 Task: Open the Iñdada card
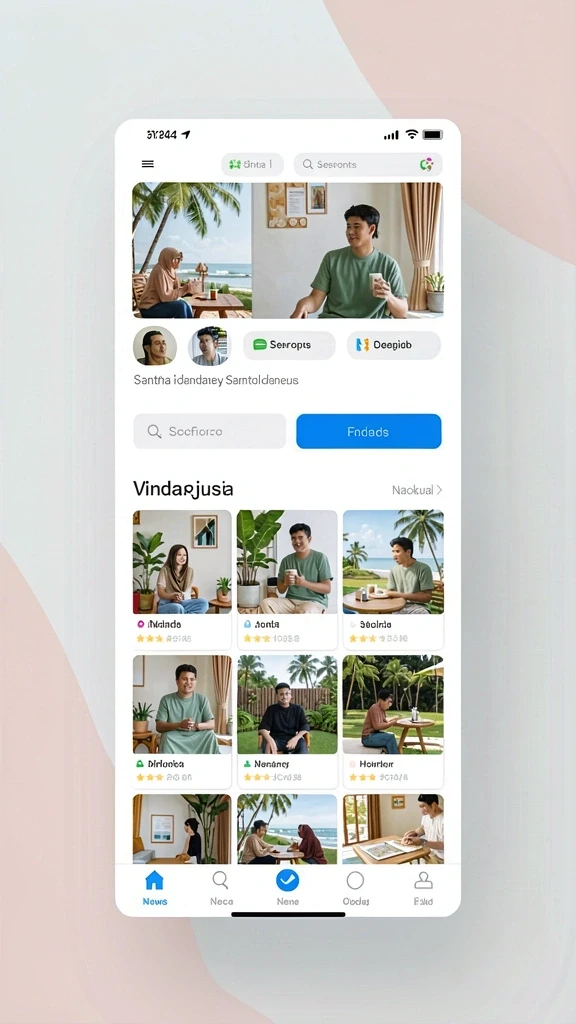[x=182, y=579]
